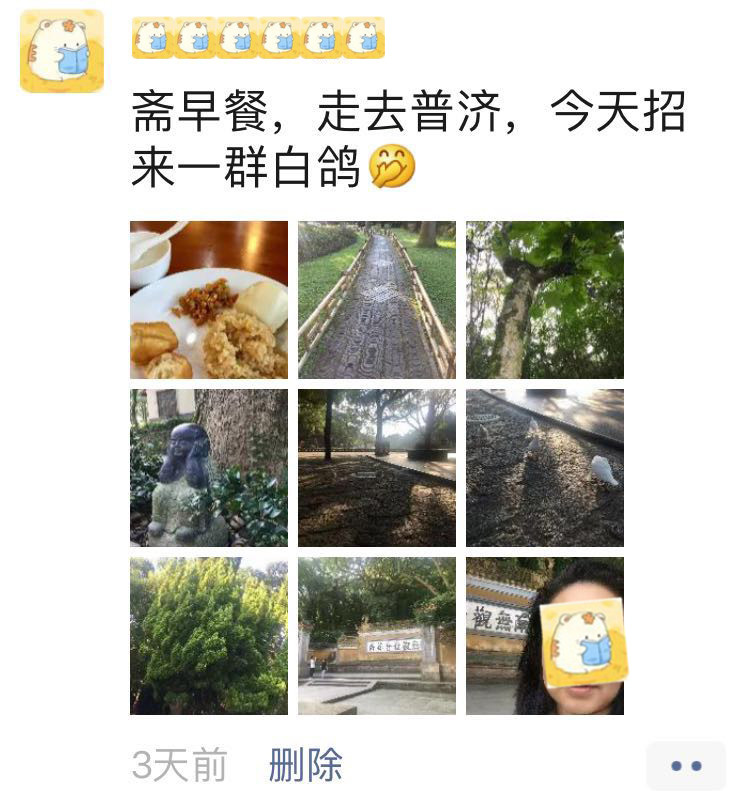750x791 pixels.
Task: View the selfie by the temple wall
Action: pos(545,636)
